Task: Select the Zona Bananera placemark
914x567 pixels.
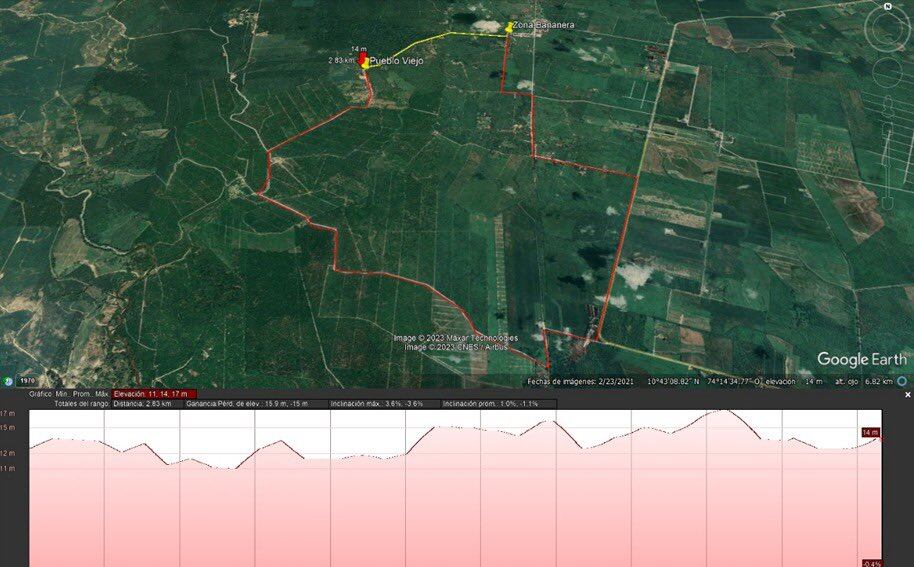Action: pyautogui.click(x=509, y=28)
